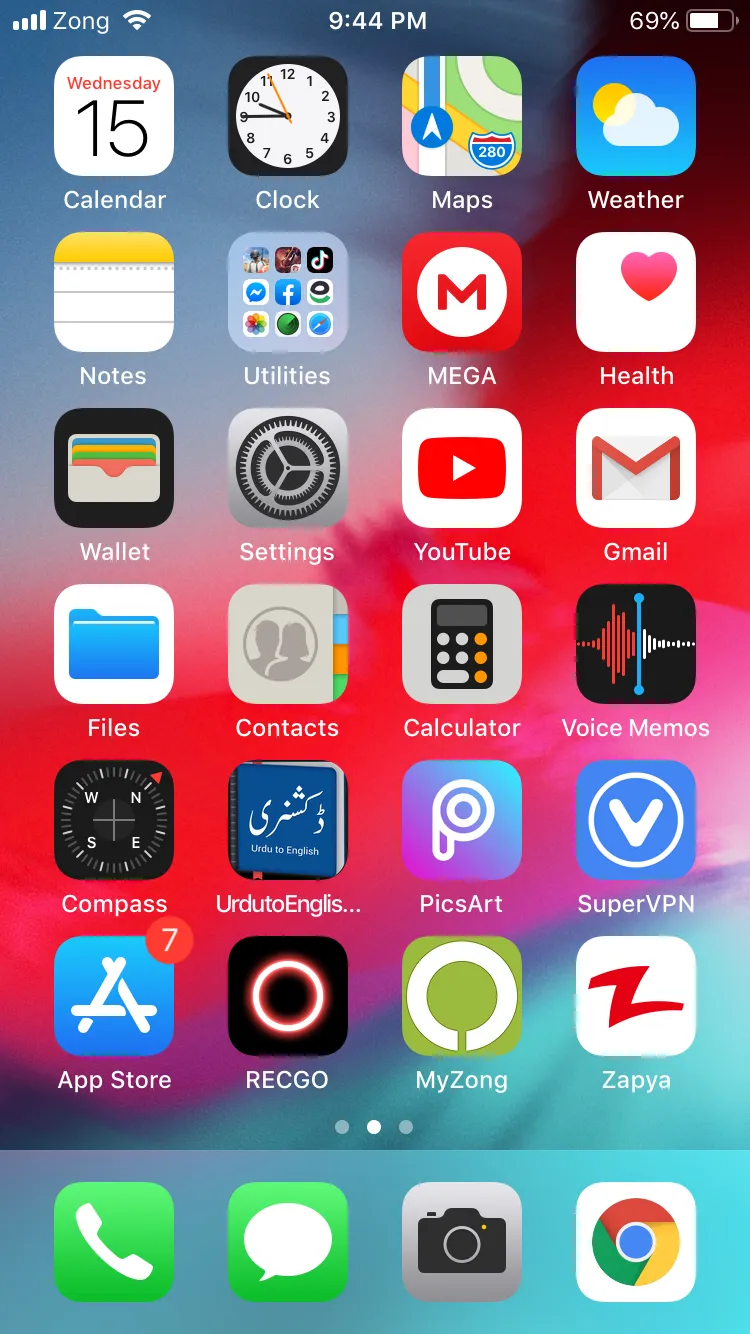750x1334 pixels.
Task: Launch Chrome from the dock
Action: (636, 1242)
